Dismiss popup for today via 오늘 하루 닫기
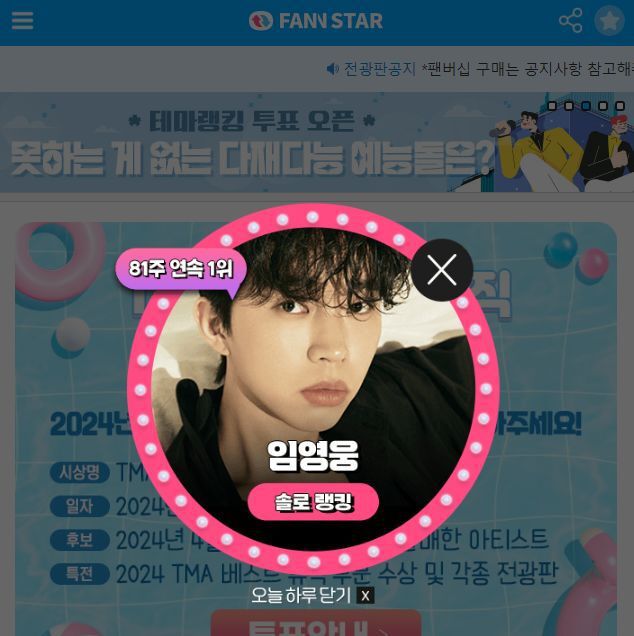The width and height of the screenshot is (634, 636). (x=312, y=596)
